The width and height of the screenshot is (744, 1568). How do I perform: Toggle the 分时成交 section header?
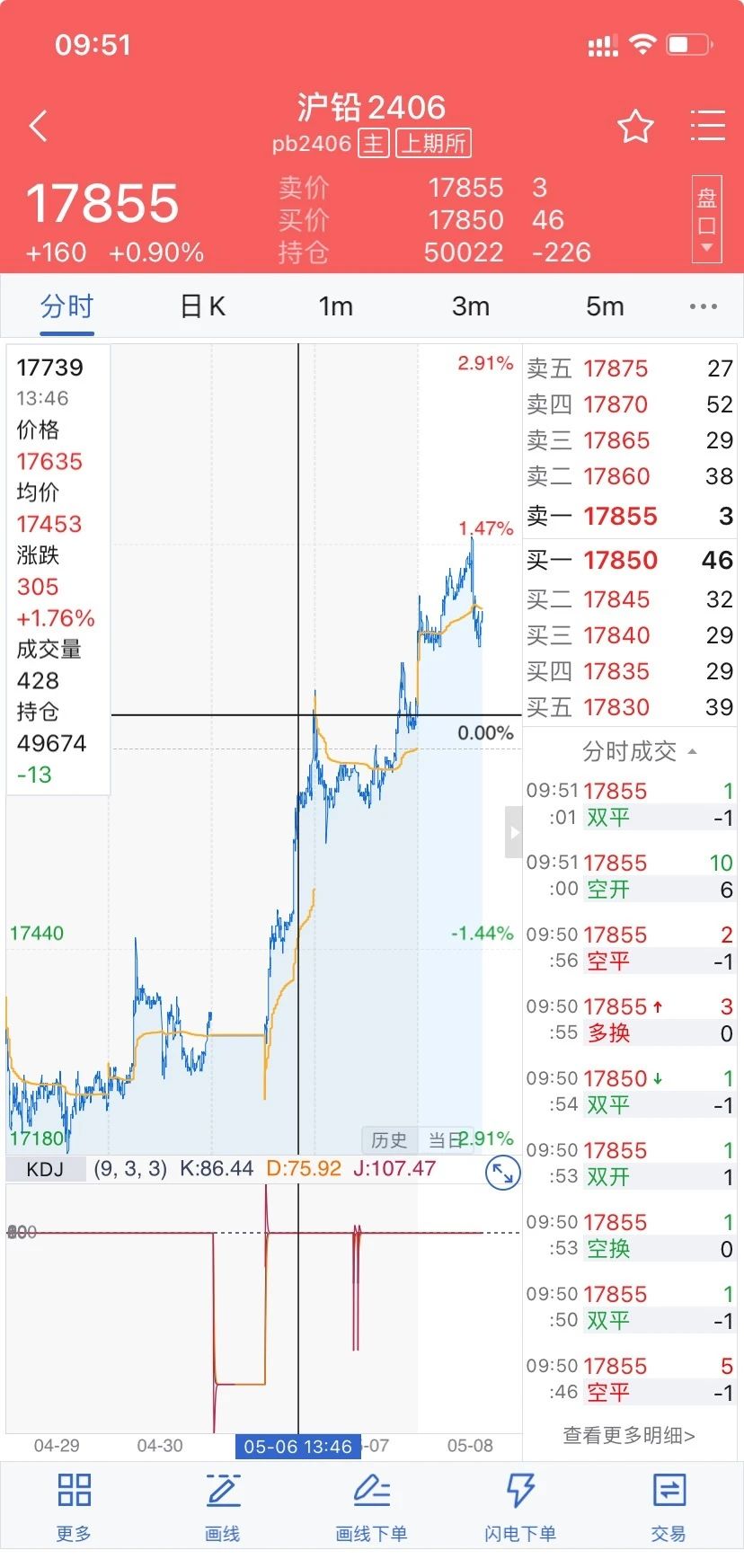click(639, 751)
